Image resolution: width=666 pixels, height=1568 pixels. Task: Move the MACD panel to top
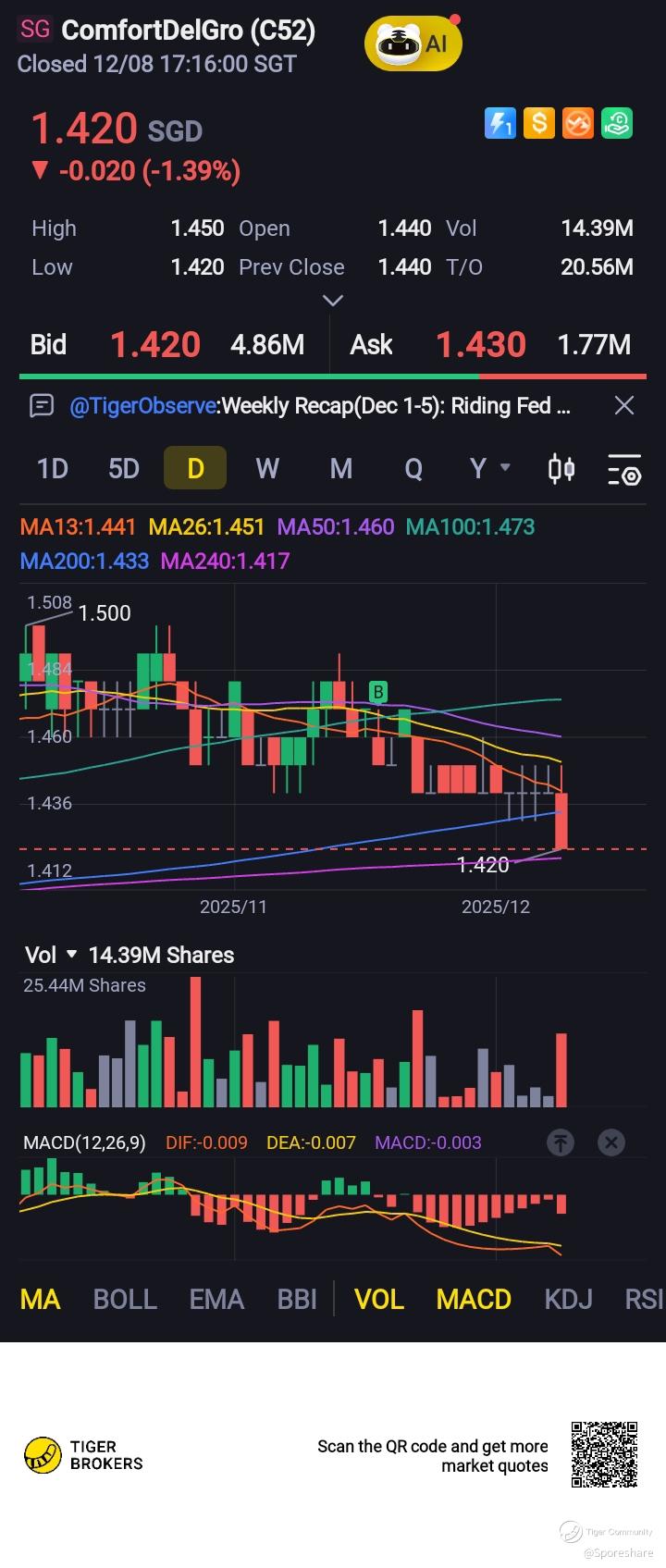click(x=561, y=1142)
